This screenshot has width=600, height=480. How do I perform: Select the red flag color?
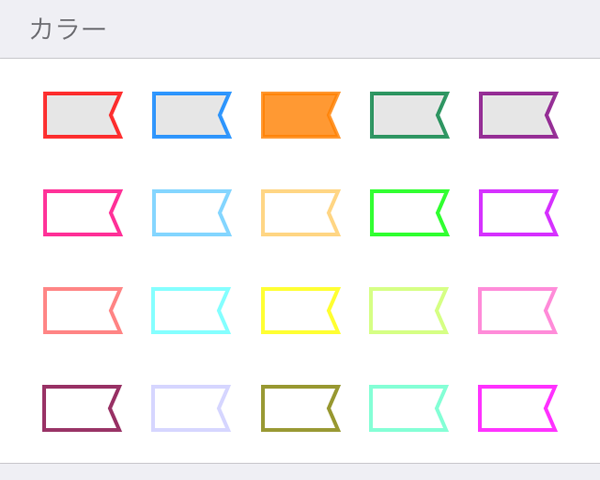click(82, 115)
